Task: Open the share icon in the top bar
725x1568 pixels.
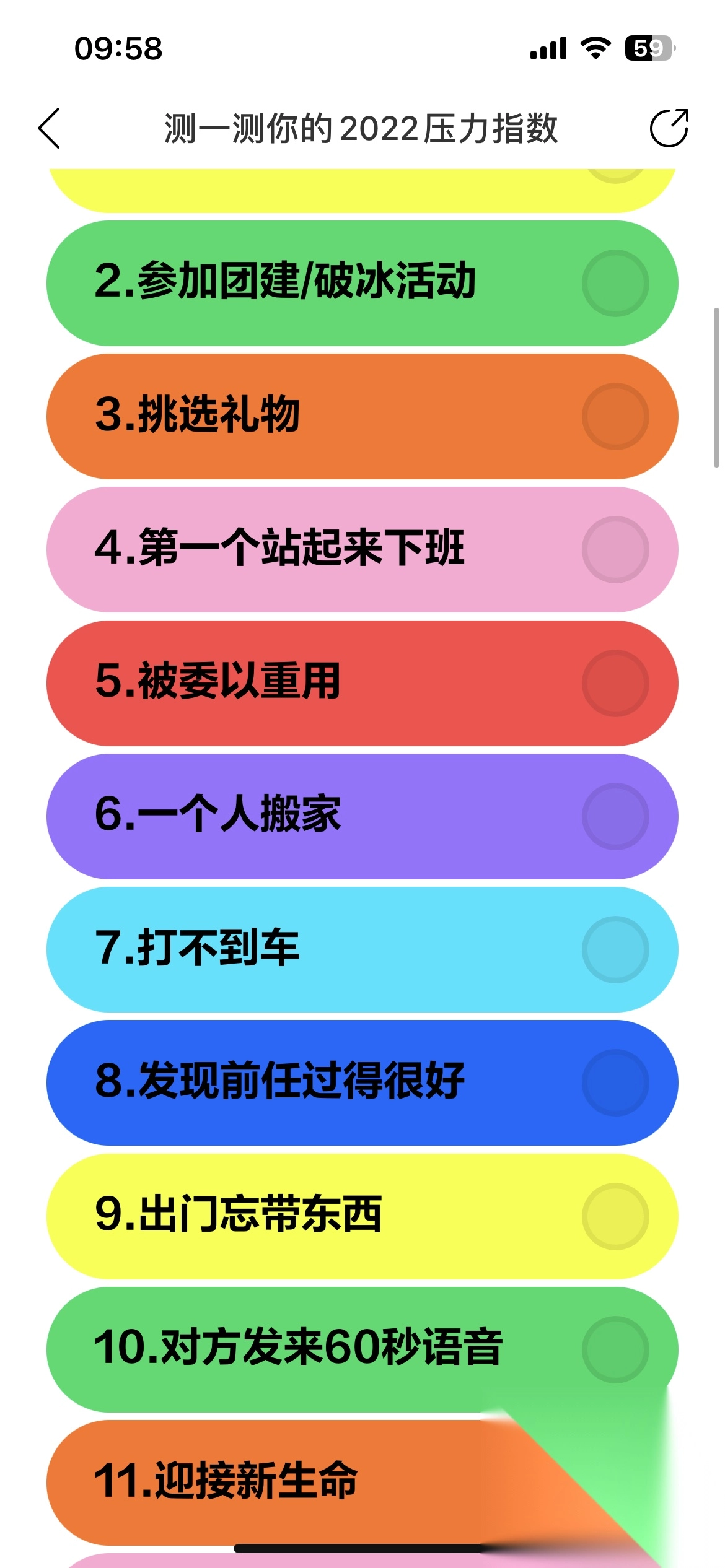Action: 669,128
